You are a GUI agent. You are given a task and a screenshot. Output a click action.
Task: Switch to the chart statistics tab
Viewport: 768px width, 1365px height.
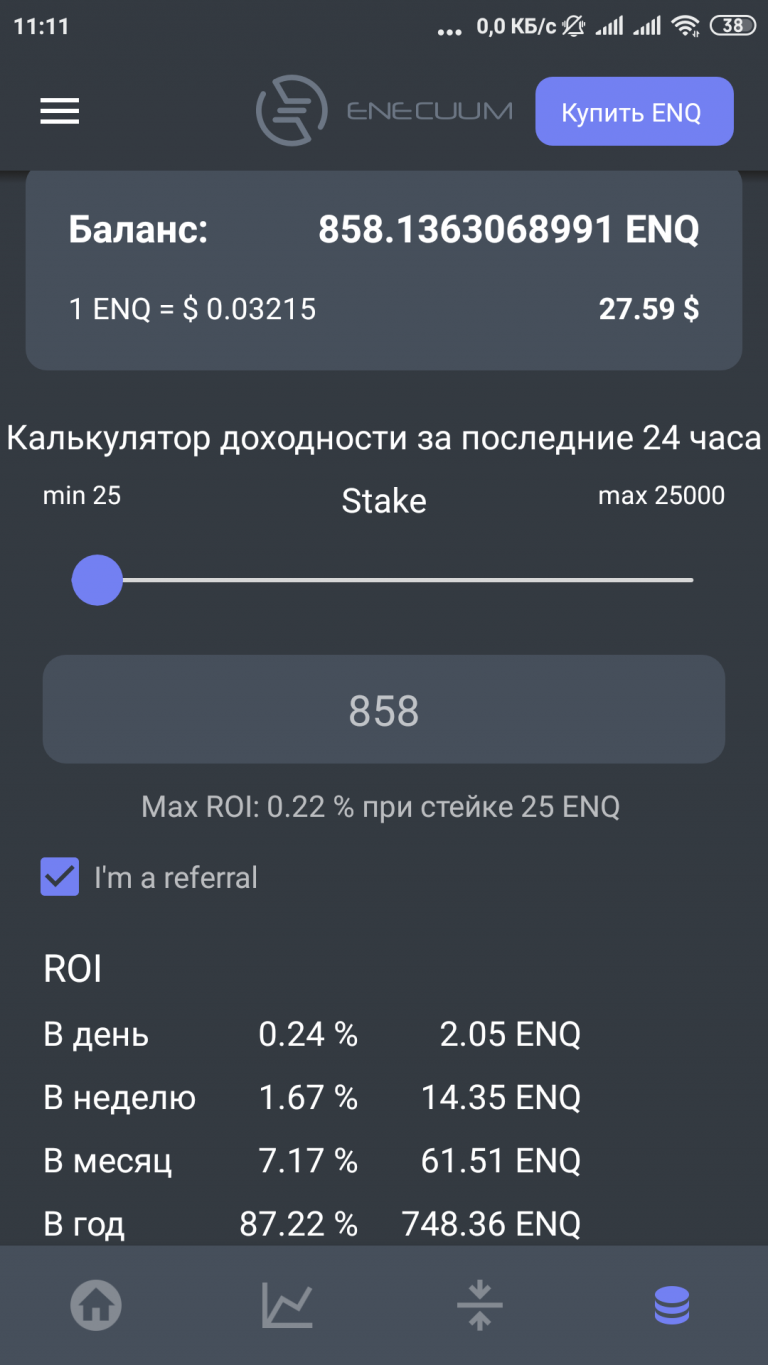287,1304
